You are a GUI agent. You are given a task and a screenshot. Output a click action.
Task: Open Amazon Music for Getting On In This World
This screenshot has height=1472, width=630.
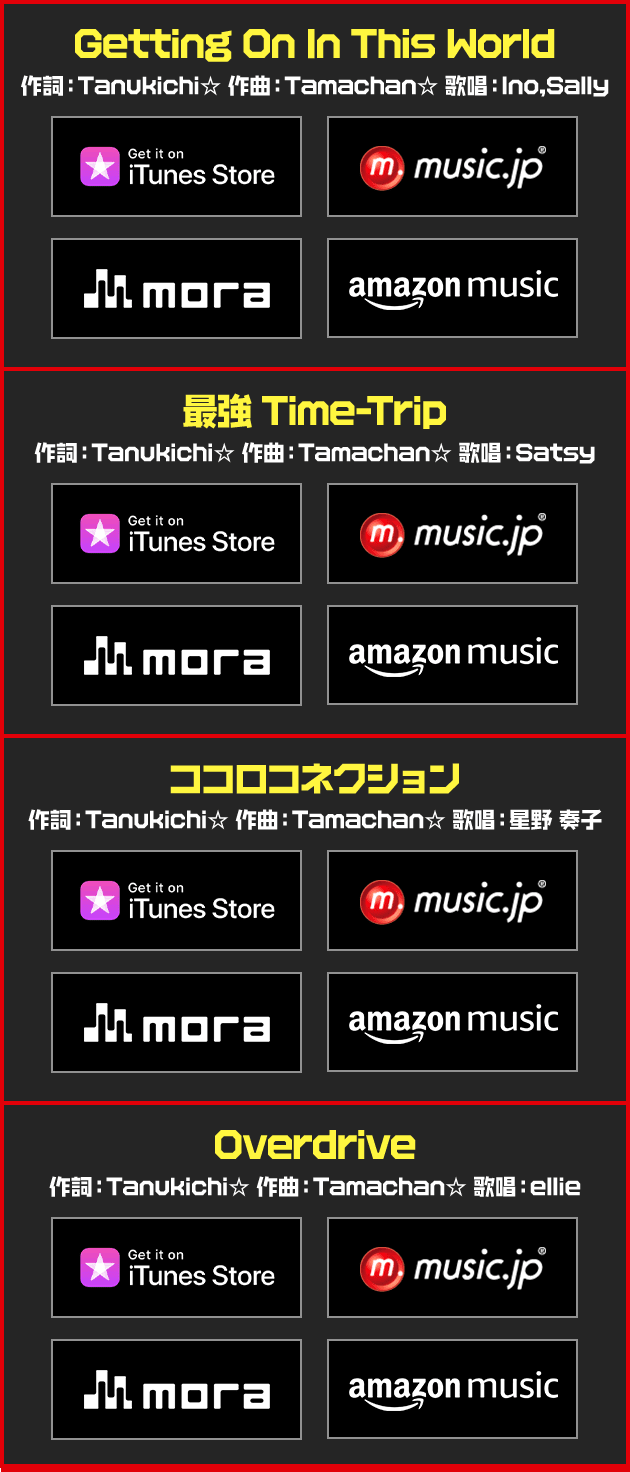point(452,289)
